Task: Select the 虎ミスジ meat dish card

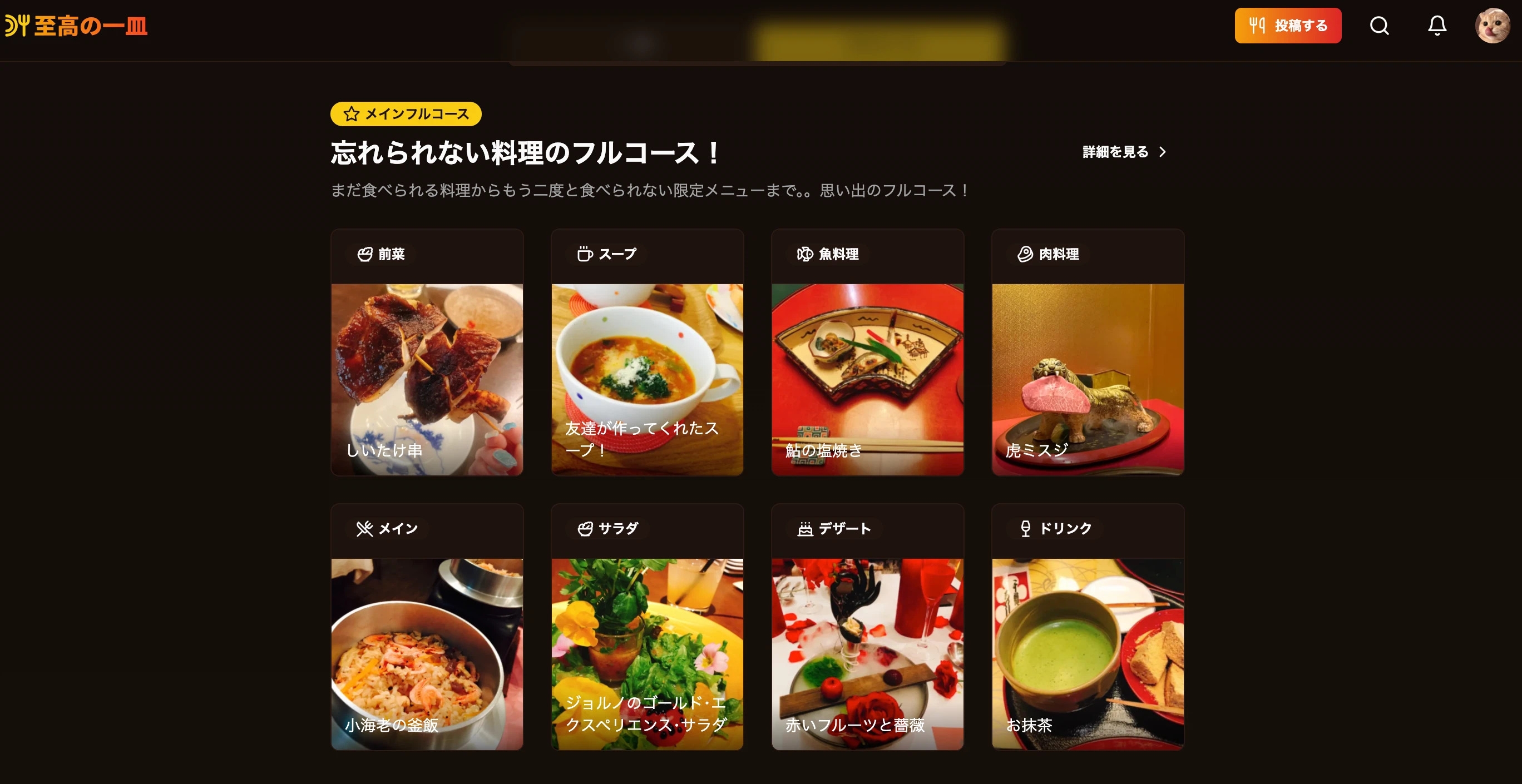Action: pos(1088,379)
